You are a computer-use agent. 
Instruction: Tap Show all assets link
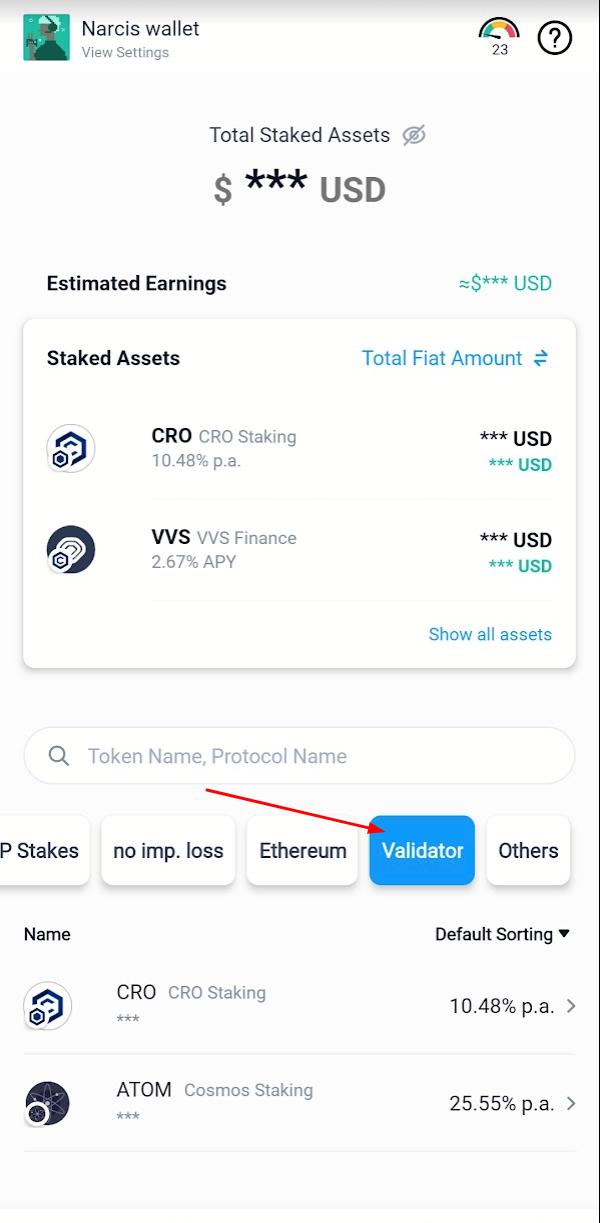pyautogui.click(x=490, y=634)
